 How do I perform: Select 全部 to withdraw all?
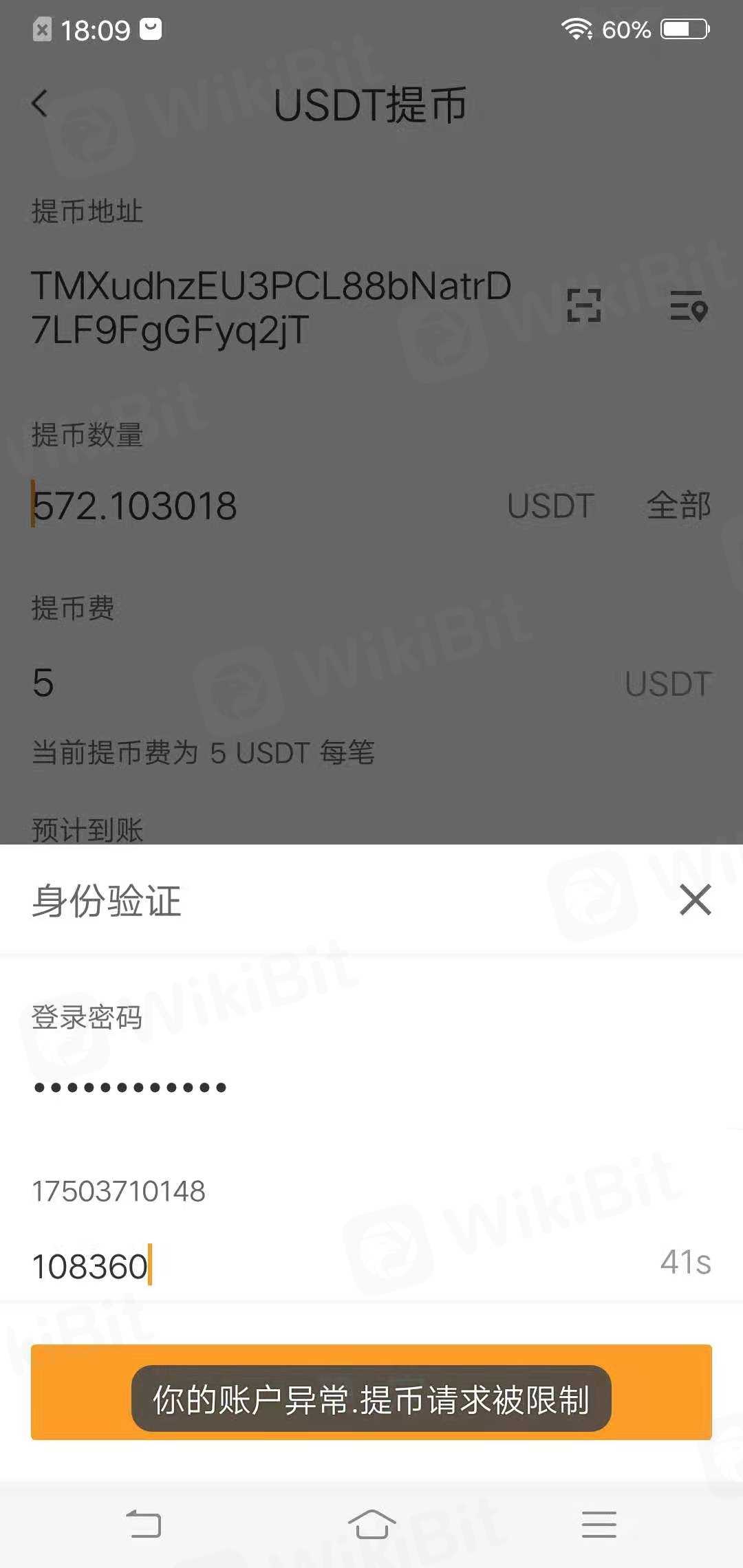(678, 505)
